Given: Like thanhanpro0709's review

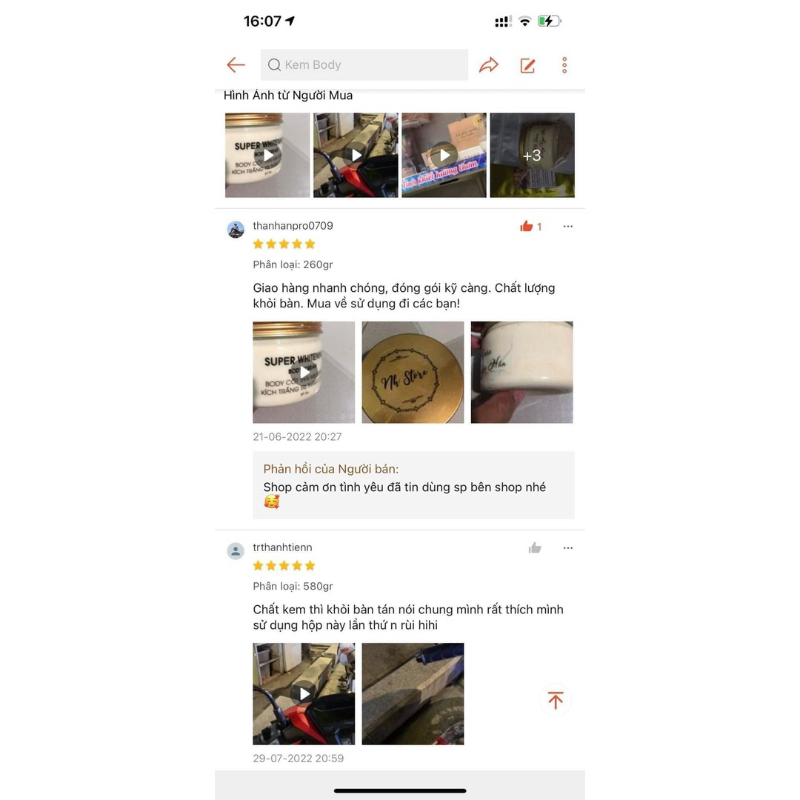Looking at the screenshot, I should (x=527, y=226).
